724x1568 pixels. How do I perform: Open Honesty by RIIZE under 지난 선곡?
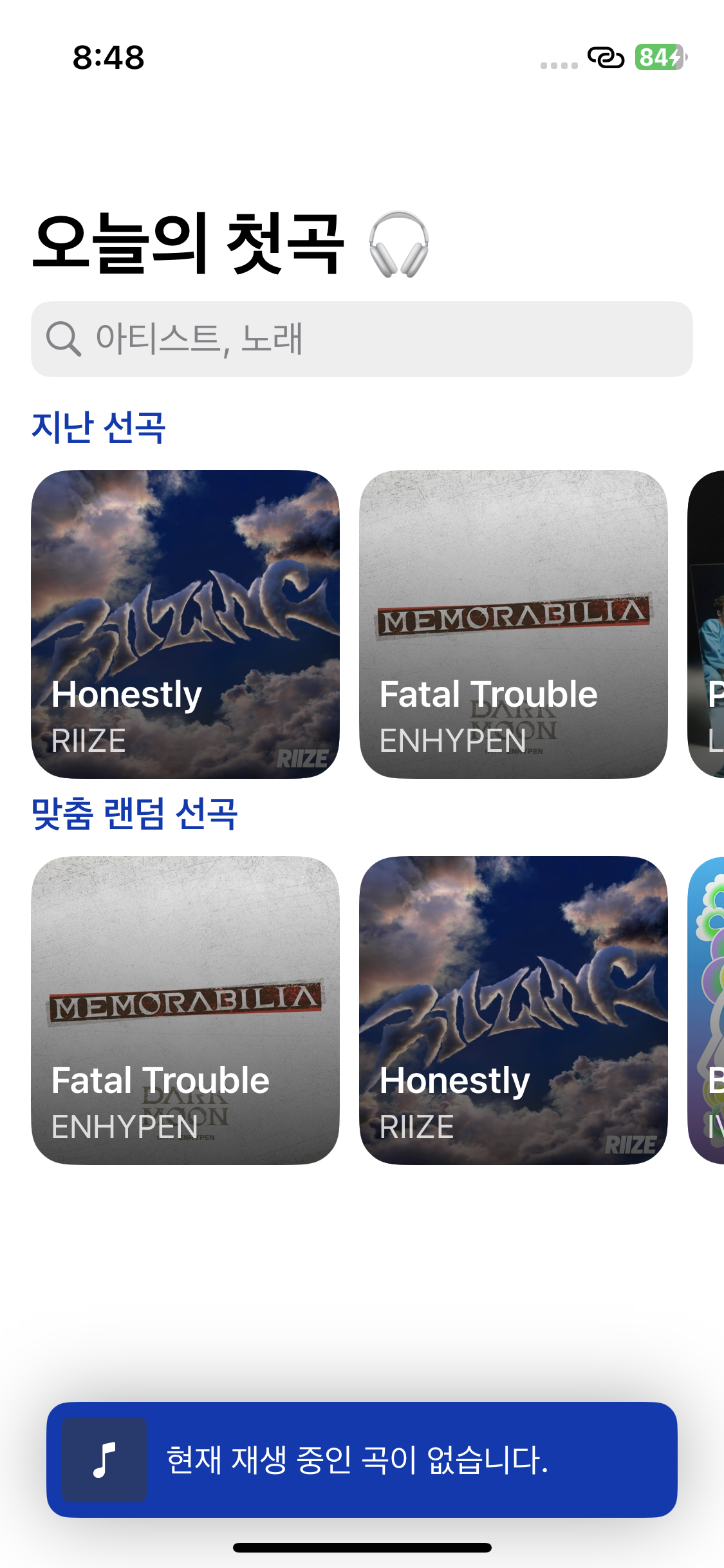click(x=185, y=624)
